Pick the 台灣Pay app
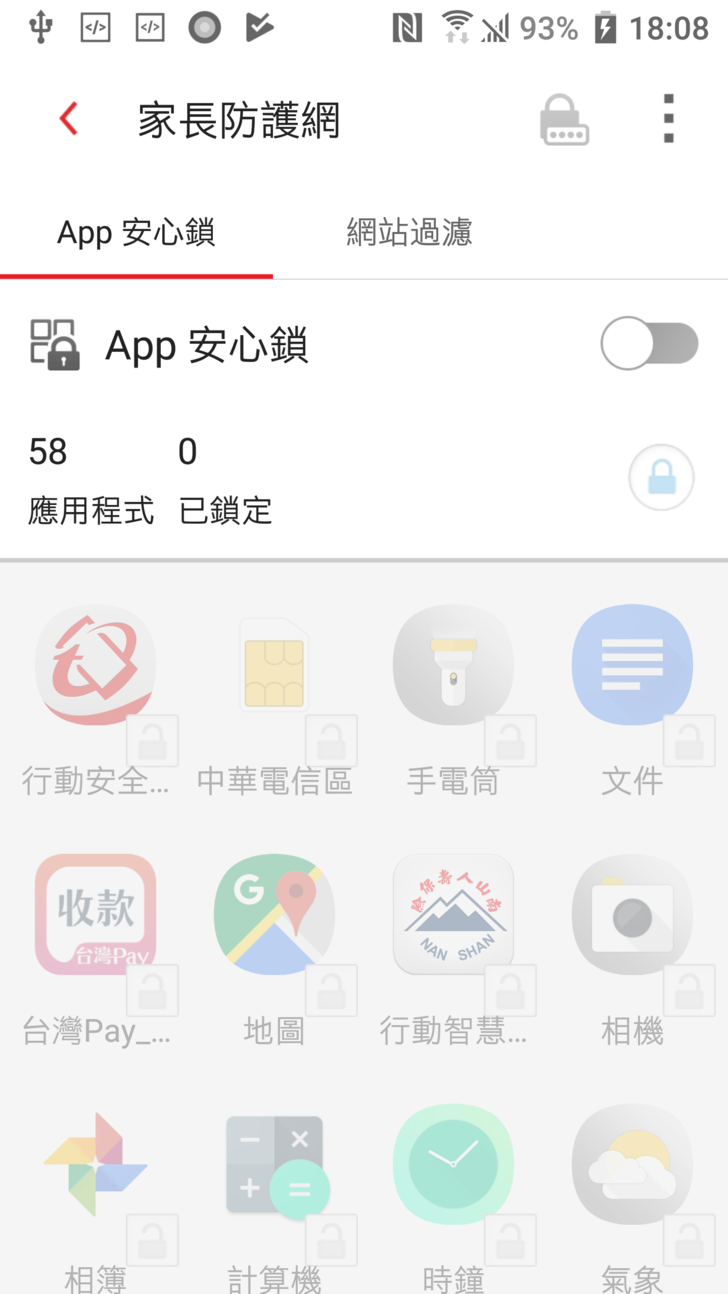Viewport: 728px width, 1294px height. (96, 915)
